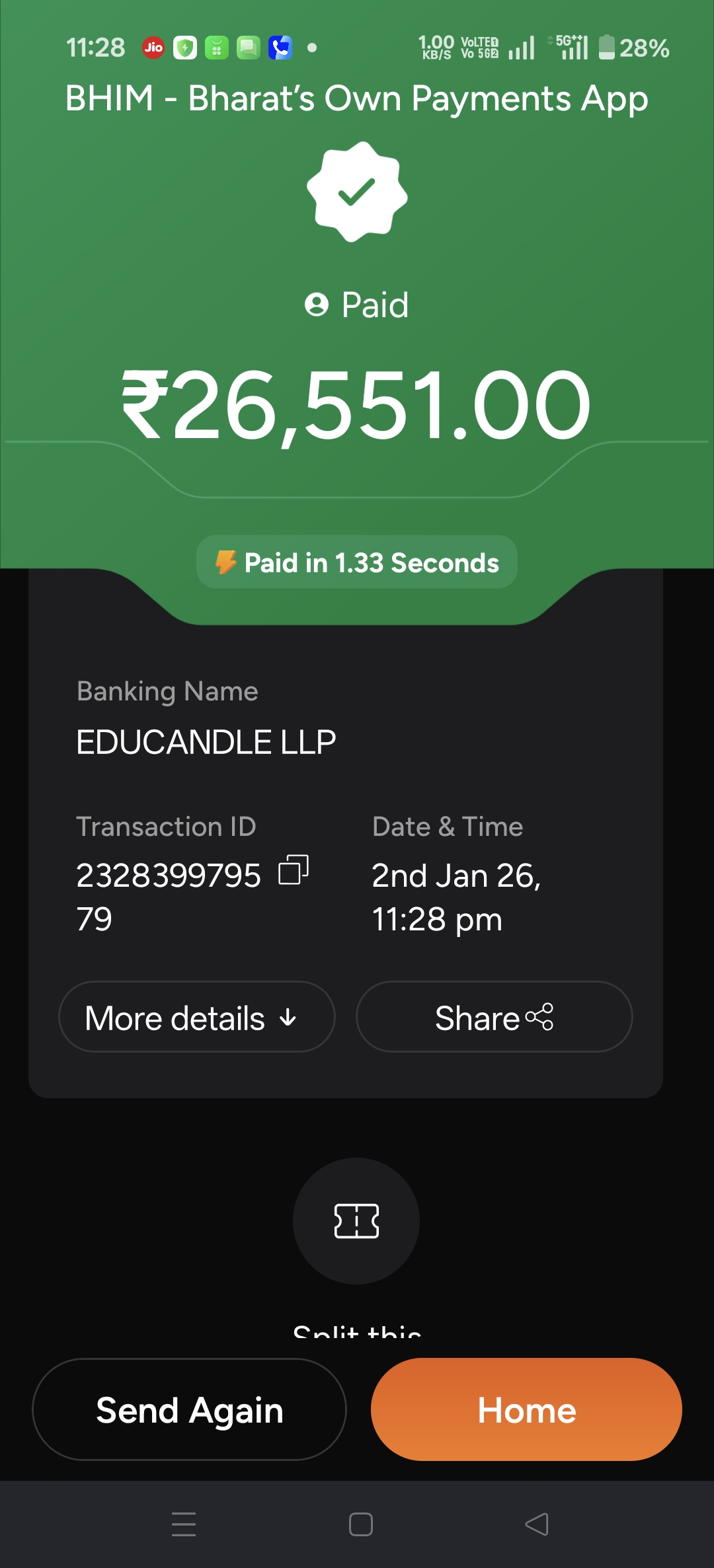Tap Send Again button
The image size is (714, 1568).
point(189,1409)
